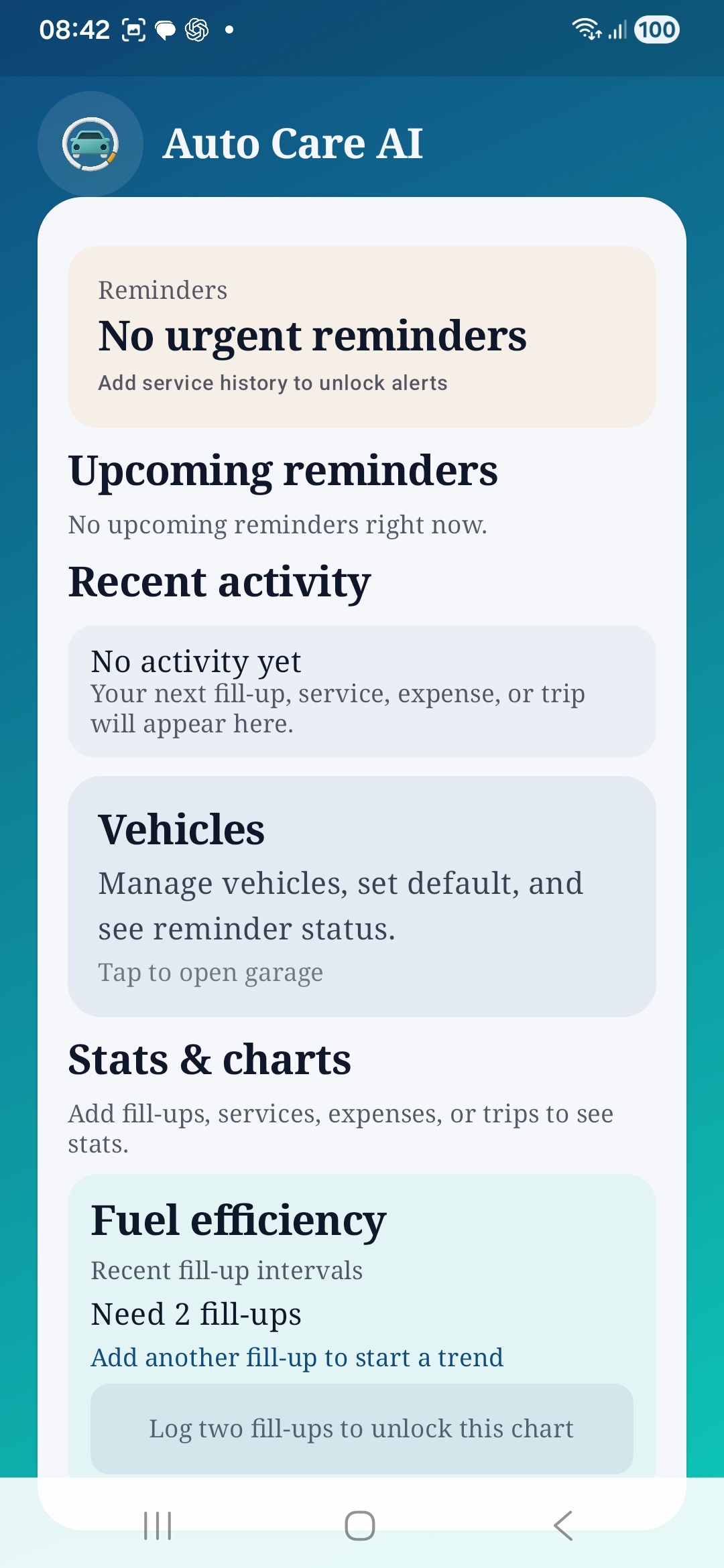Open the garage from the Vehicles card
Viewport: 724px width, 1568px height.
click(x=362, y=898)
